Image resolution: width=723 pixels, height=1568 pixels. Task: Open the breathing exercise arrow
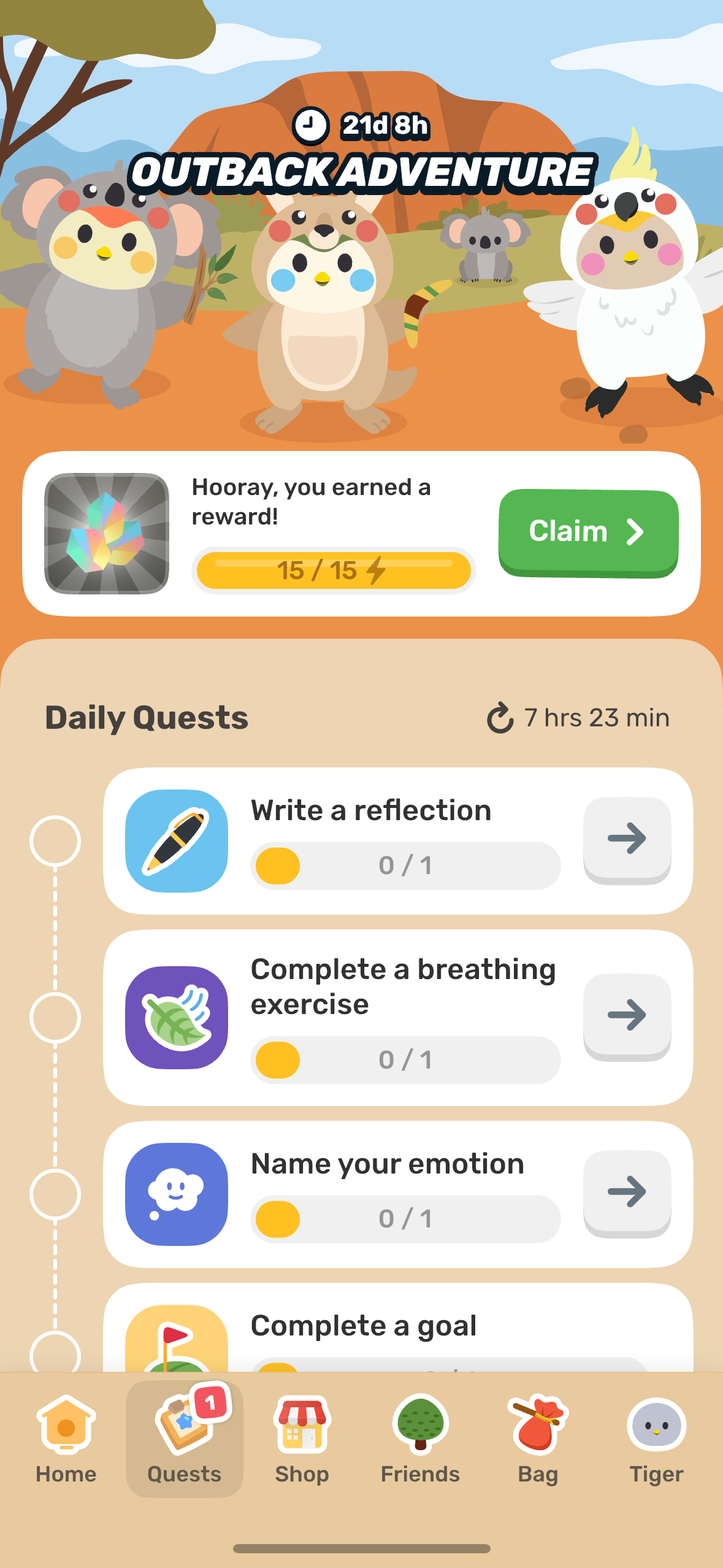coord(627,1013)
